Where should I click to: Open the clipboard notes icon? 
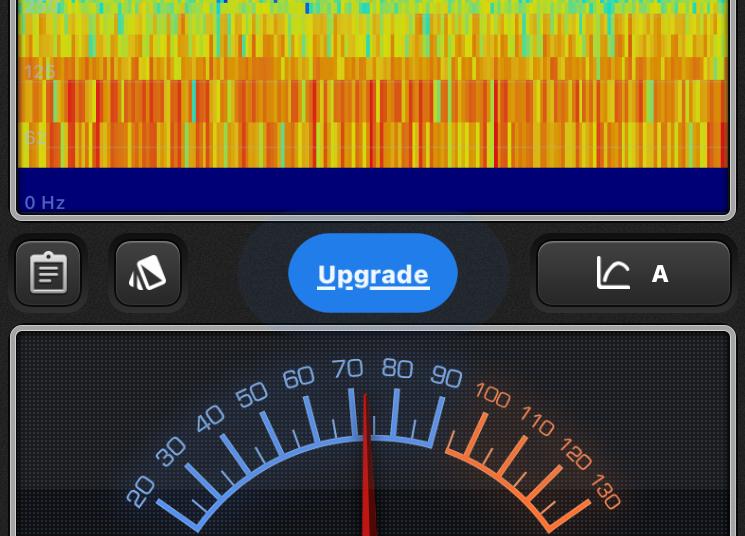[x=48, y=273]
